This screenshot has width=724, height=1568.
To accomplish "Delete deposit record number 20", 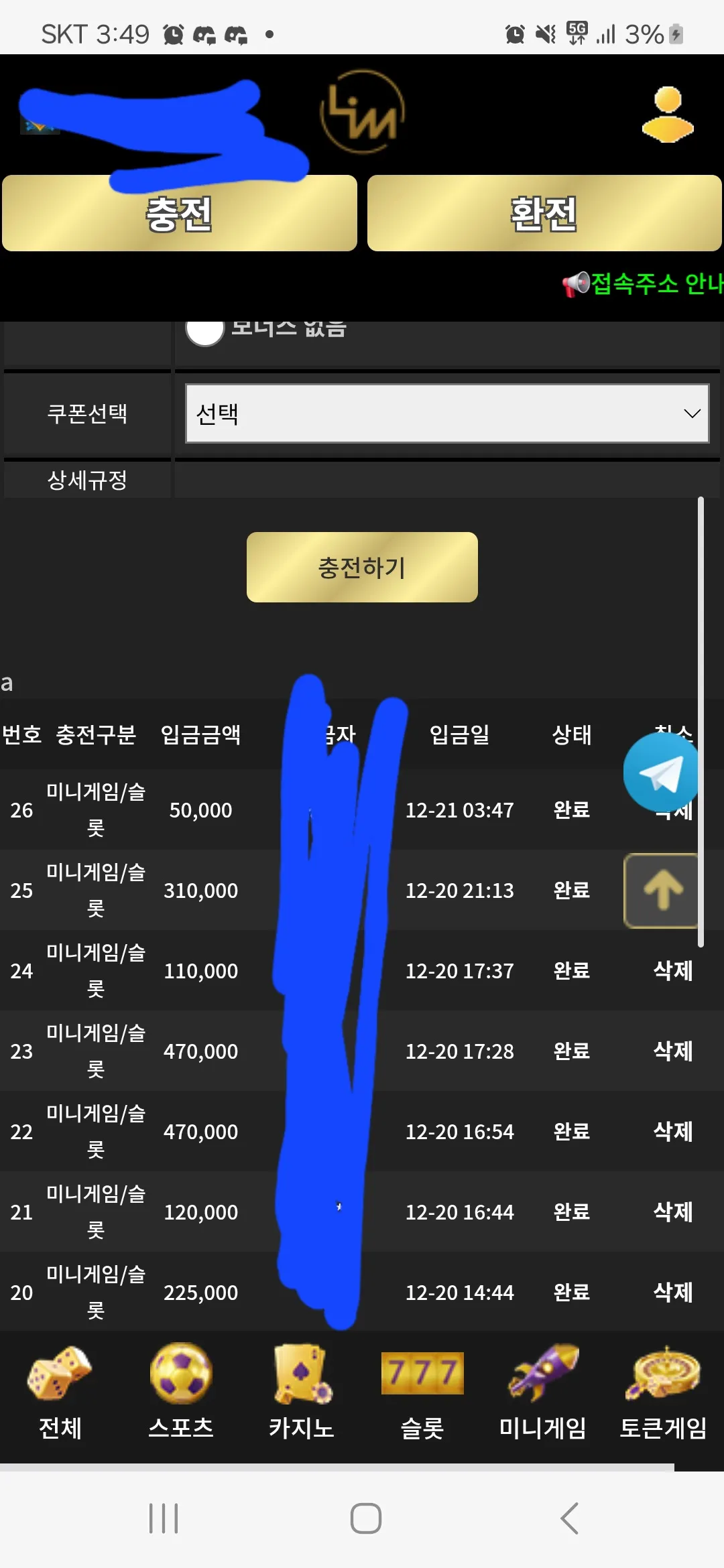I will pyautogui.click(x=673, y=1292).
